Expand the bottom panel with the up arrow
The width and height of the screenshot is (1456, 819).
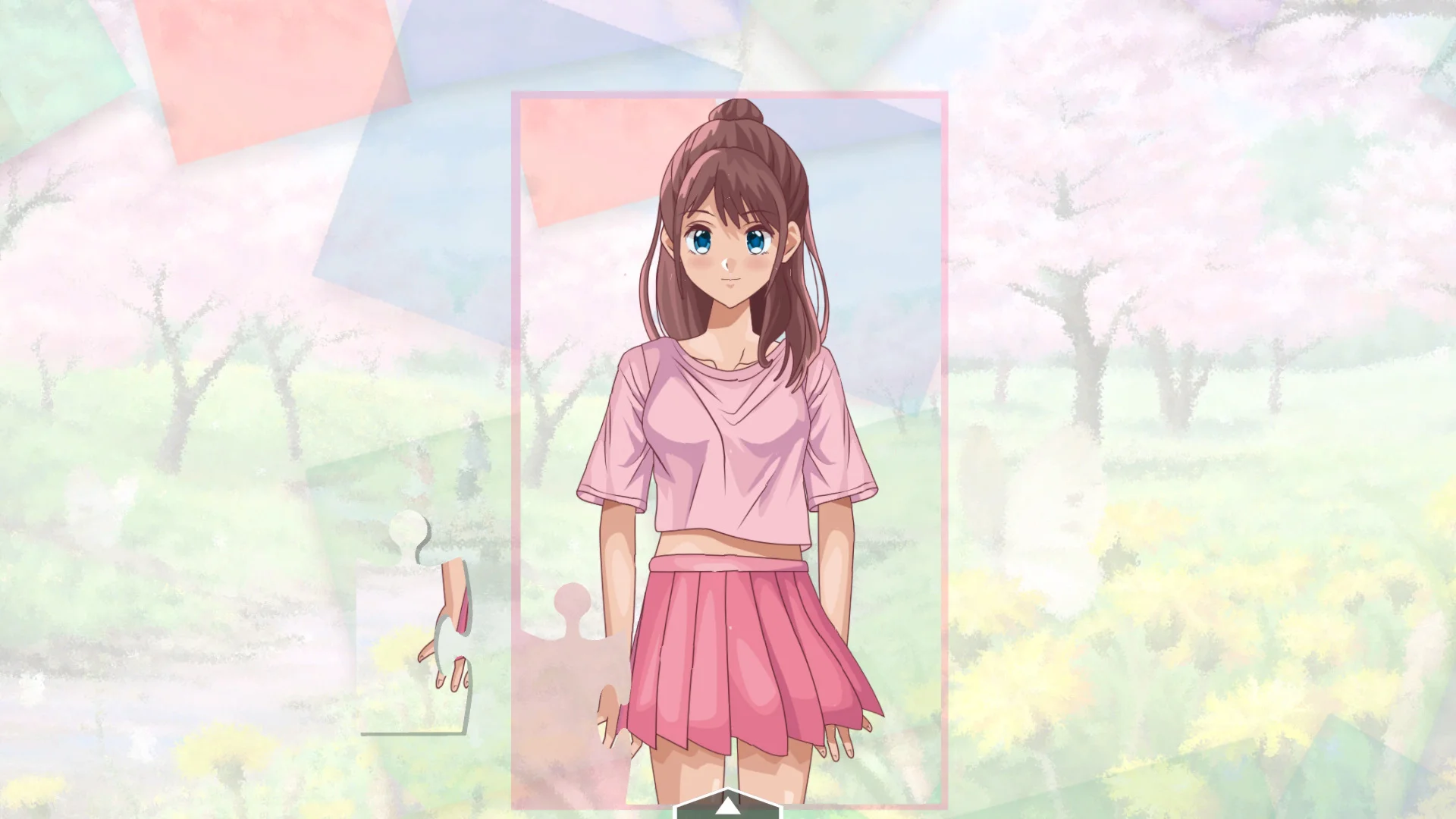[x=727, y=806]
